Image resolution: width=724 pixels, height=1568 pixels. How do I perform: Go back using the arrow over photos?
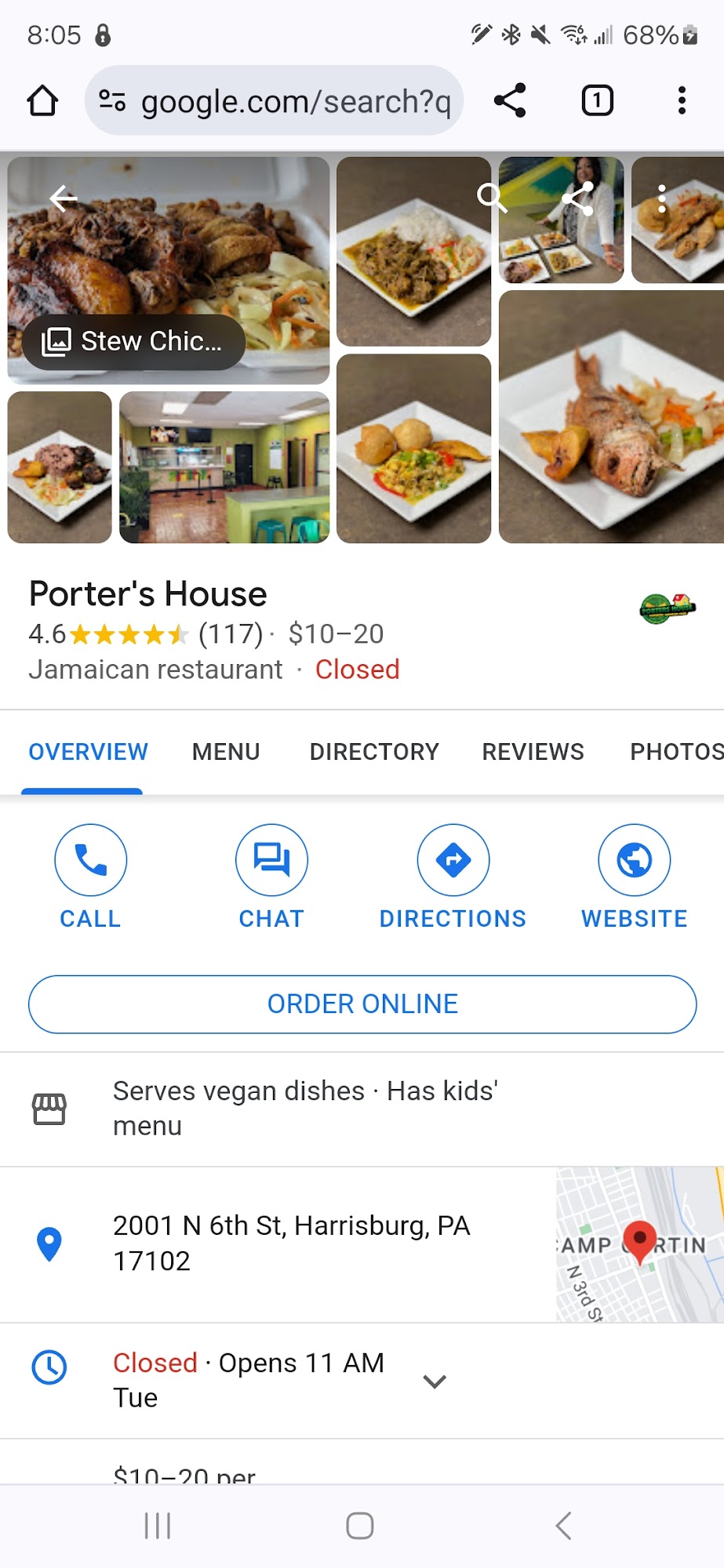pyautogui.click(x=64, y=198)
